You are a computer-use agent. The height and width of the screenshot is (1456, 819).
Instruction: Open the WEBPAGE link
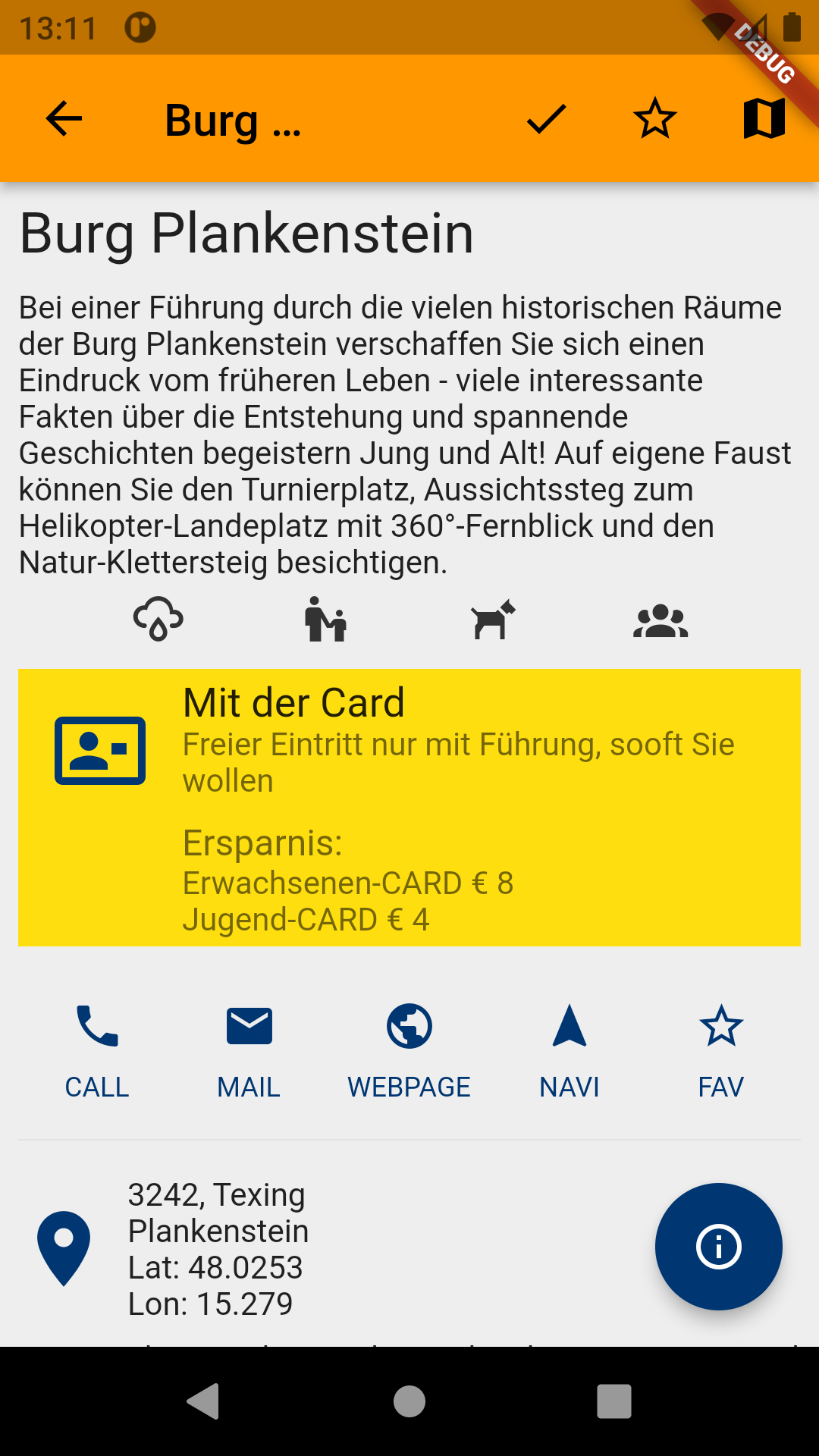(x=409, y=1052)
